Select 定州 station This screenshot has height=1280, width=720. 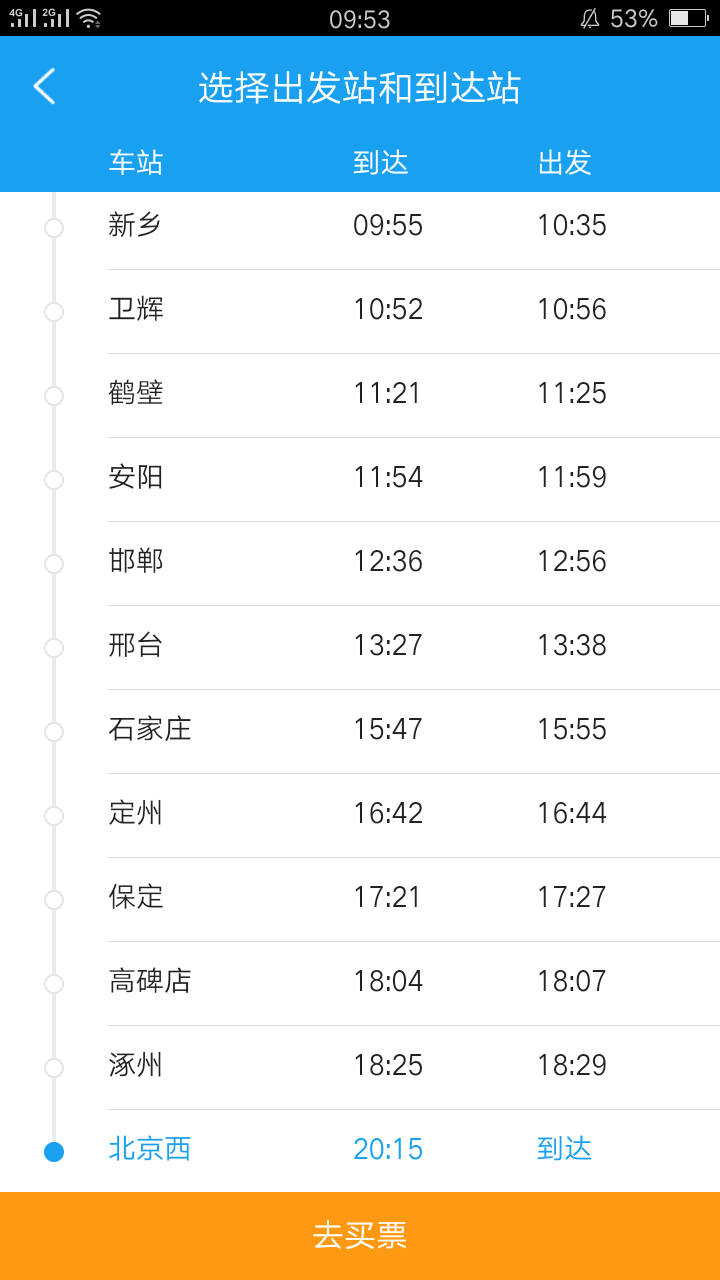[x=360, y=815]
